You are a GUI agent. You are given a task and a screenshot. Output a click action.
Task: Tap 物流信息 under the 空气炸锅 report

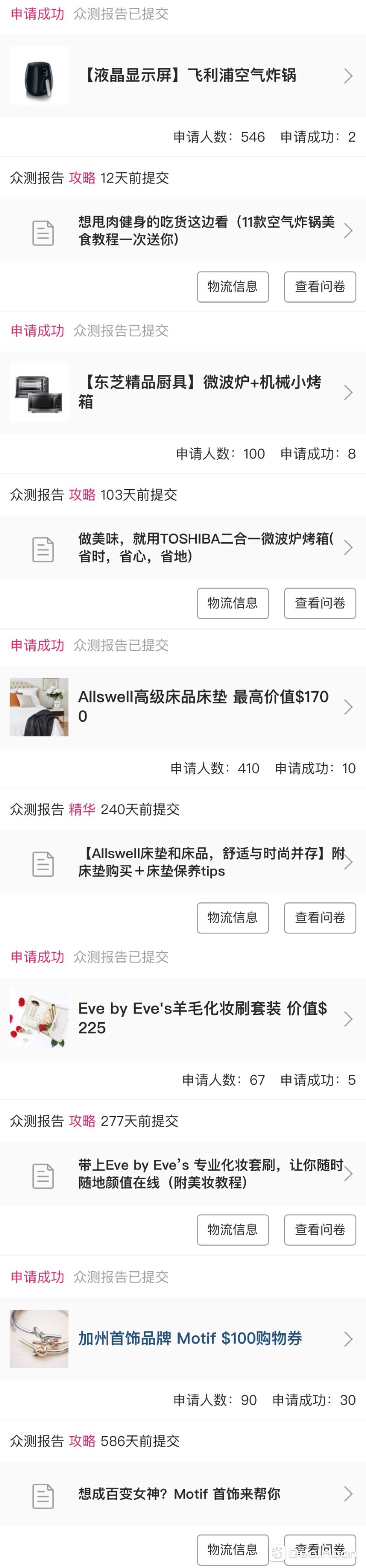click(x=232, y=287)
